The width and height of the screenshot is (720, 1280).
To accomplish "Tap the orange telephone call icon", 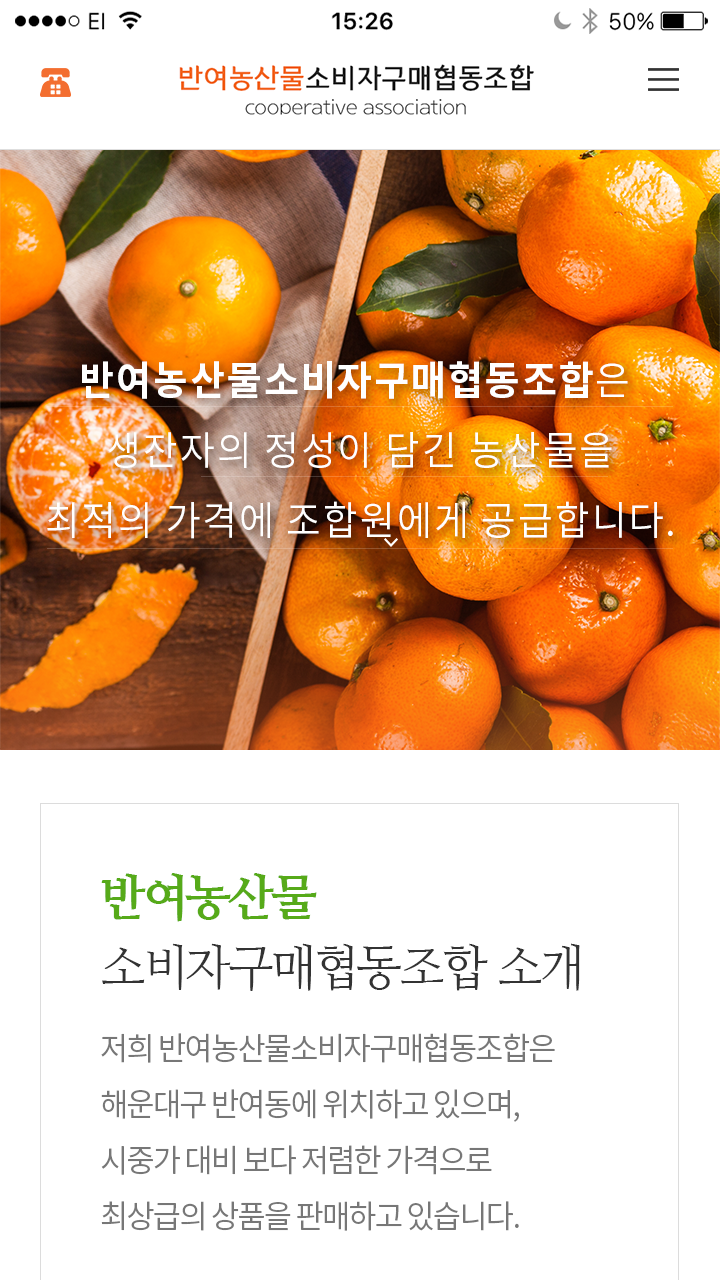I will click(x=56, y=81).
